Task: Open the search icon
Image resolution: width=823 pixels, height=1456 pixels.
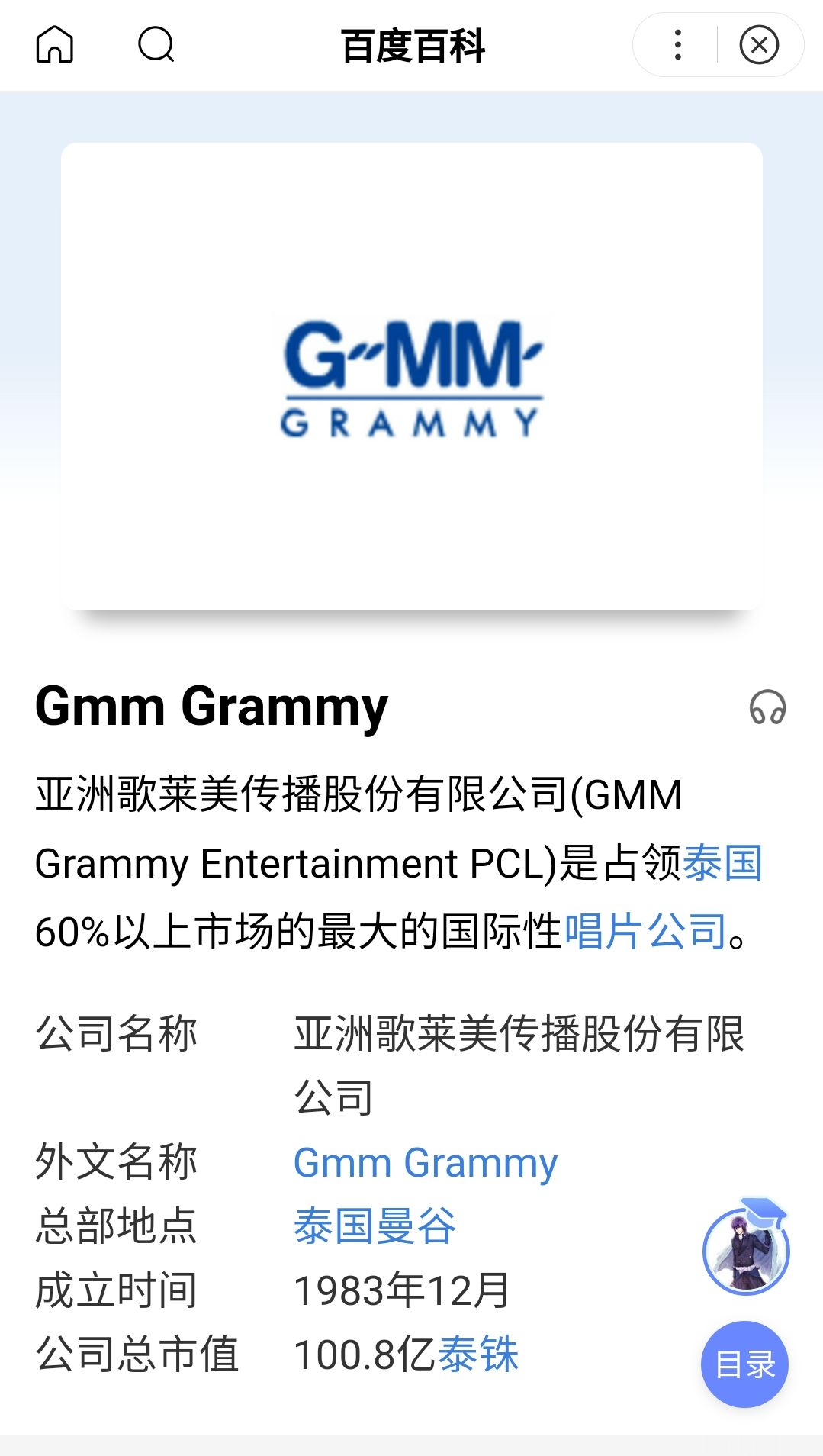Action: (x=156, y=44)
